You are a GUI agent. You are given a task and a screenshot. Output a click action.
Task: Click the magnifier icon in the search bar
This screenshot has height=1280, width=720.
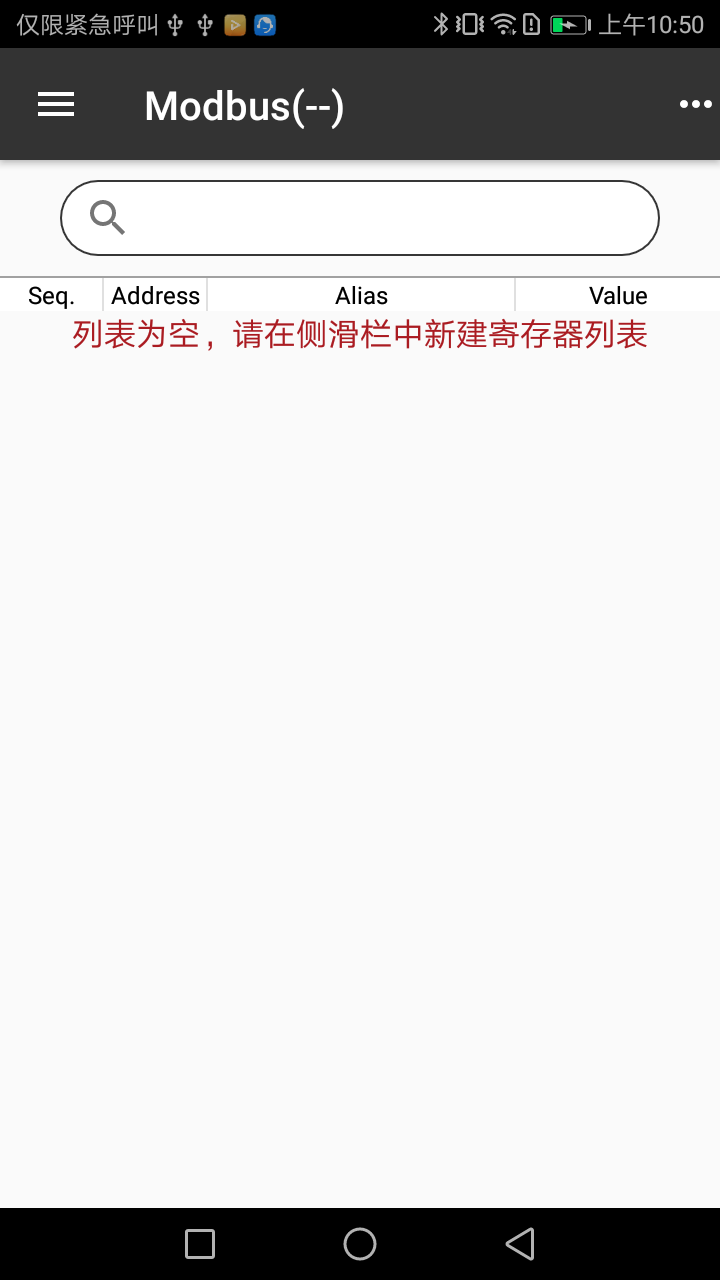point(105,217)
